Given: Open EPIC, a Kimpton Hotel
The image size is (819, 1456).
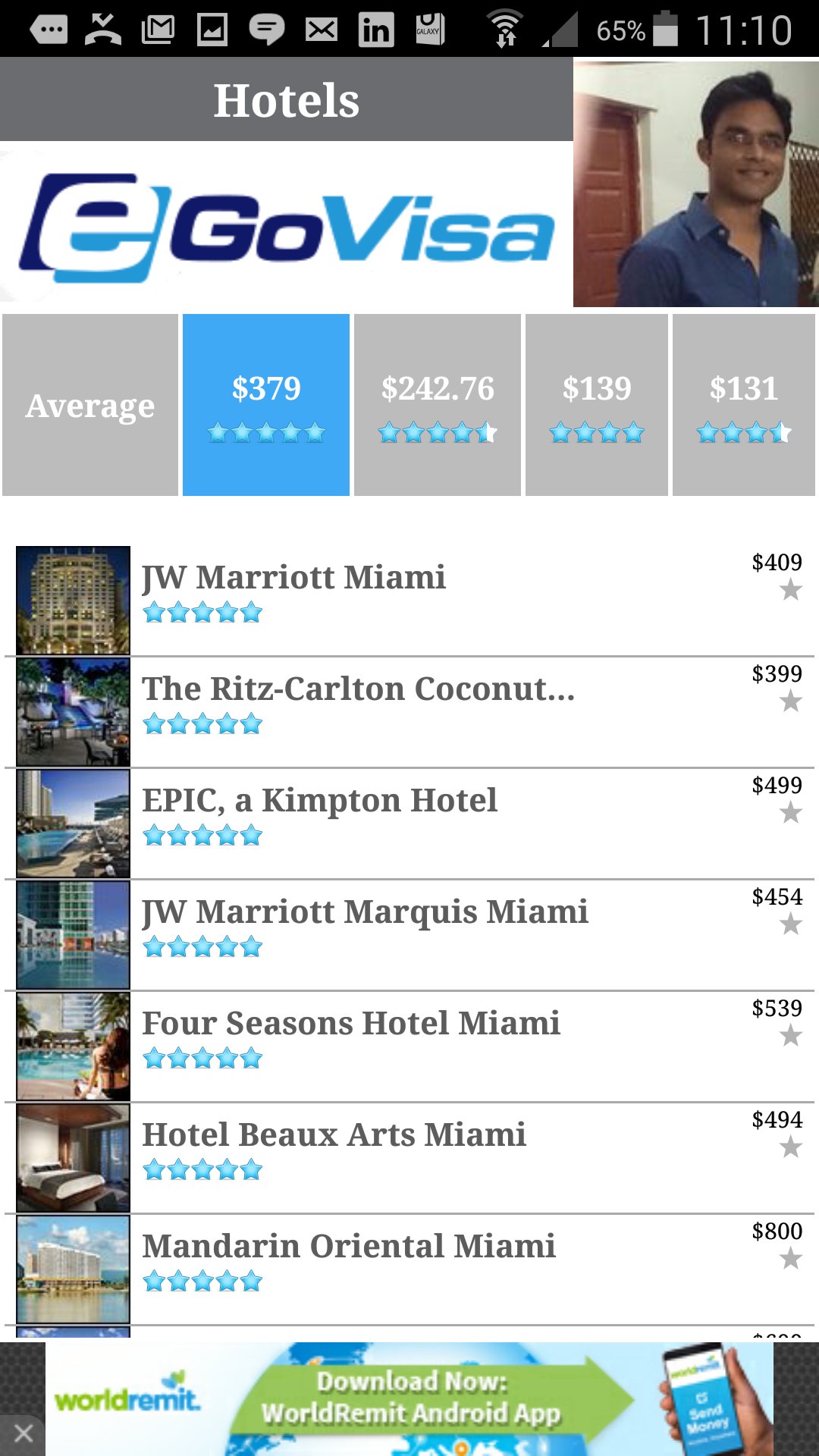Looking at the screenshot, I should [x=319, y=801].
